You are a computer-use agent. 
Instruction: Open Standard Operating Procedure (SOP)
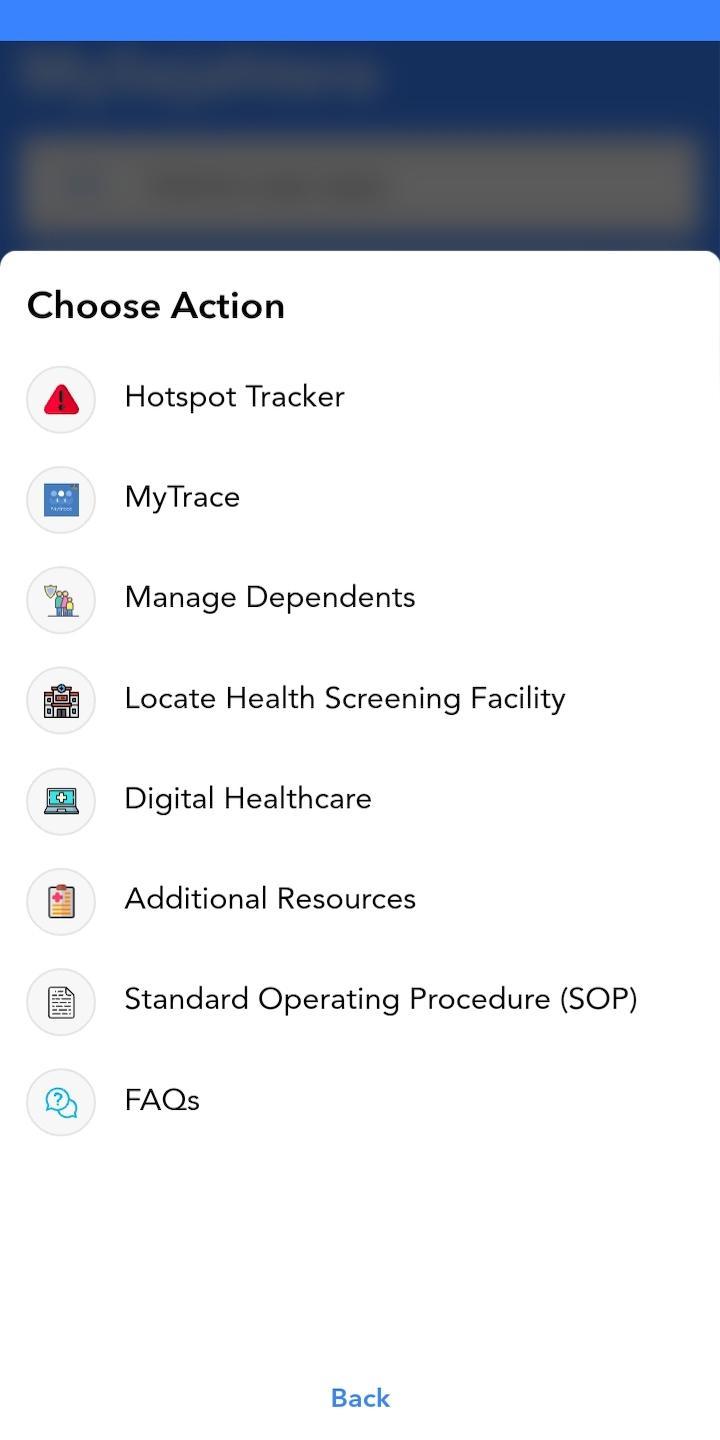(x=360, y=1001)
